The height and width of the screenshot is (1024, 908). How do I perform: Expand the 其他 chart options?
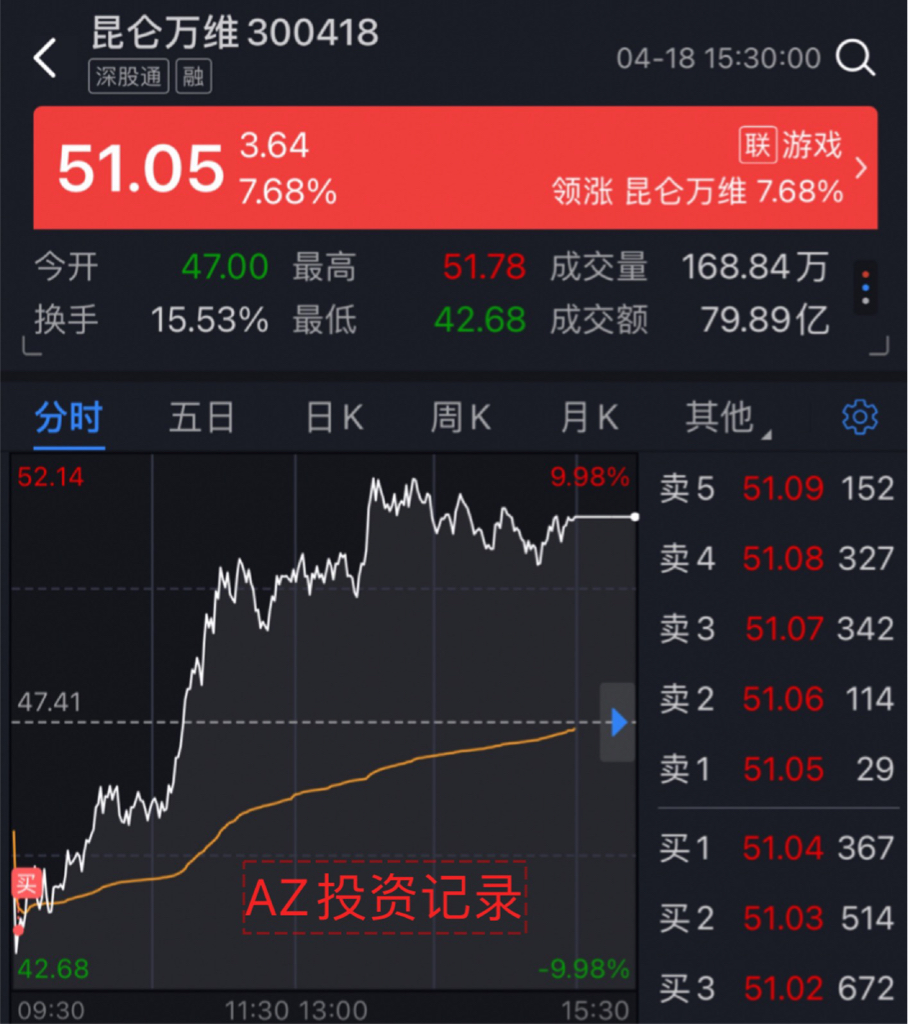(721, 419)
